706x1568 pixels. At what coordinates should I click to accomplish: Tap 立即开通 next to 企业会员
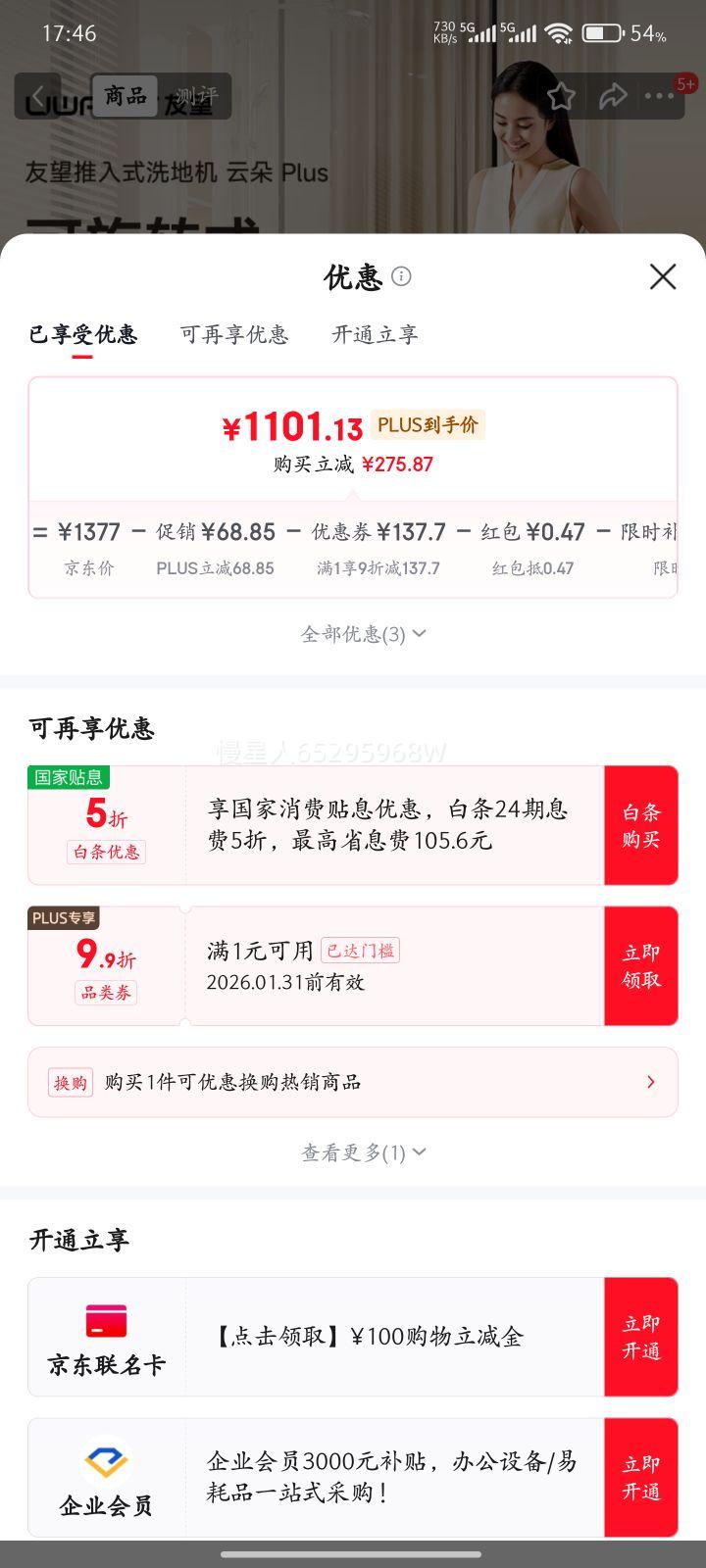pos(641,1478)
